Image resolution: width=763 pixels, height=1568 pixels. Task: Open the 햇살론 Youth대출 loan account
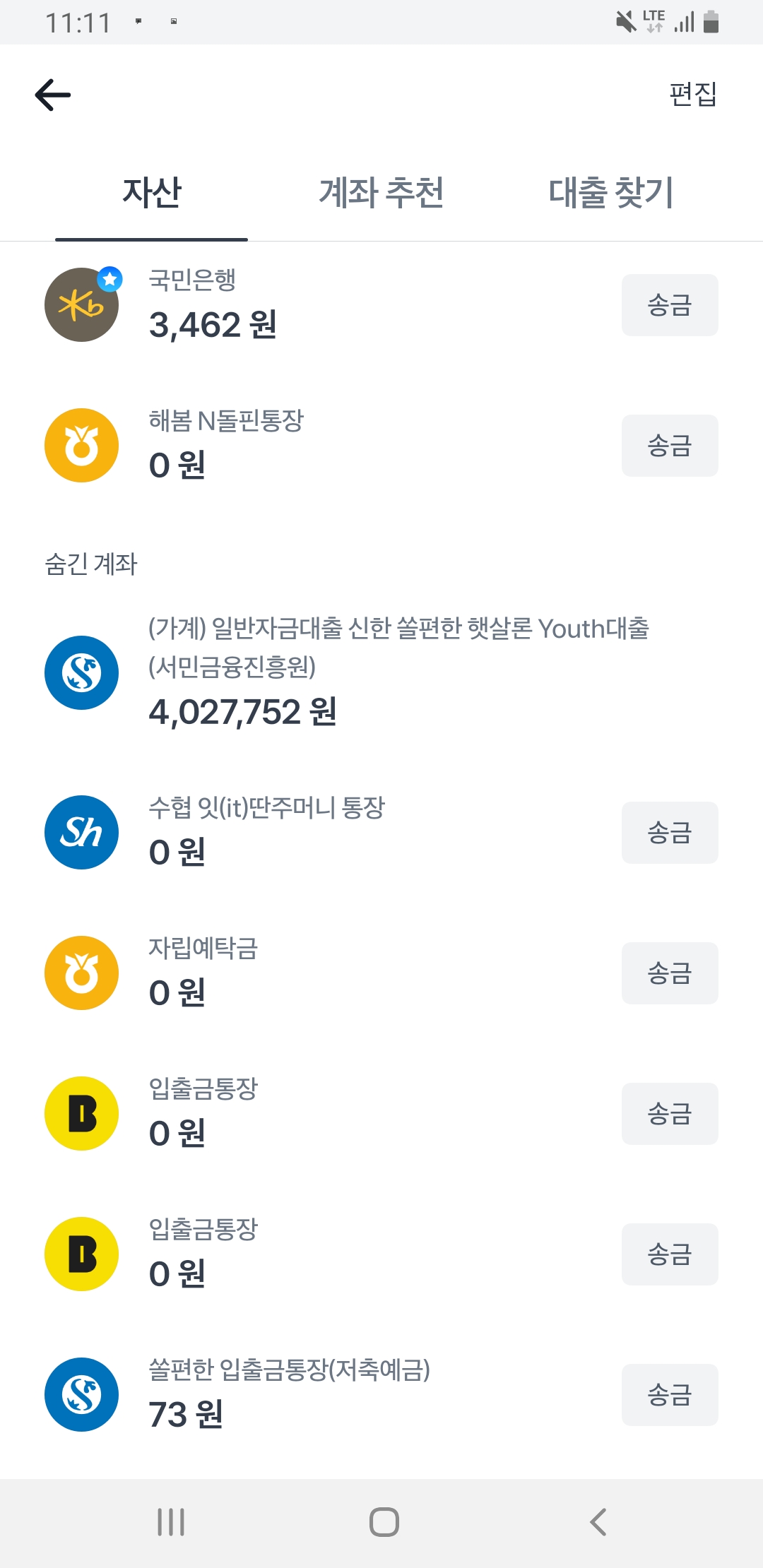tap(381, 673)
